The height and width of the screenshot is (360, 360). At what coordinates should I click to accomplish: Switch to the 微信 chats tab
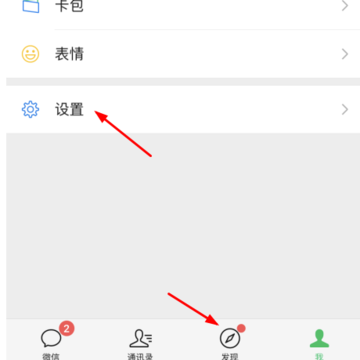[51, 341]
